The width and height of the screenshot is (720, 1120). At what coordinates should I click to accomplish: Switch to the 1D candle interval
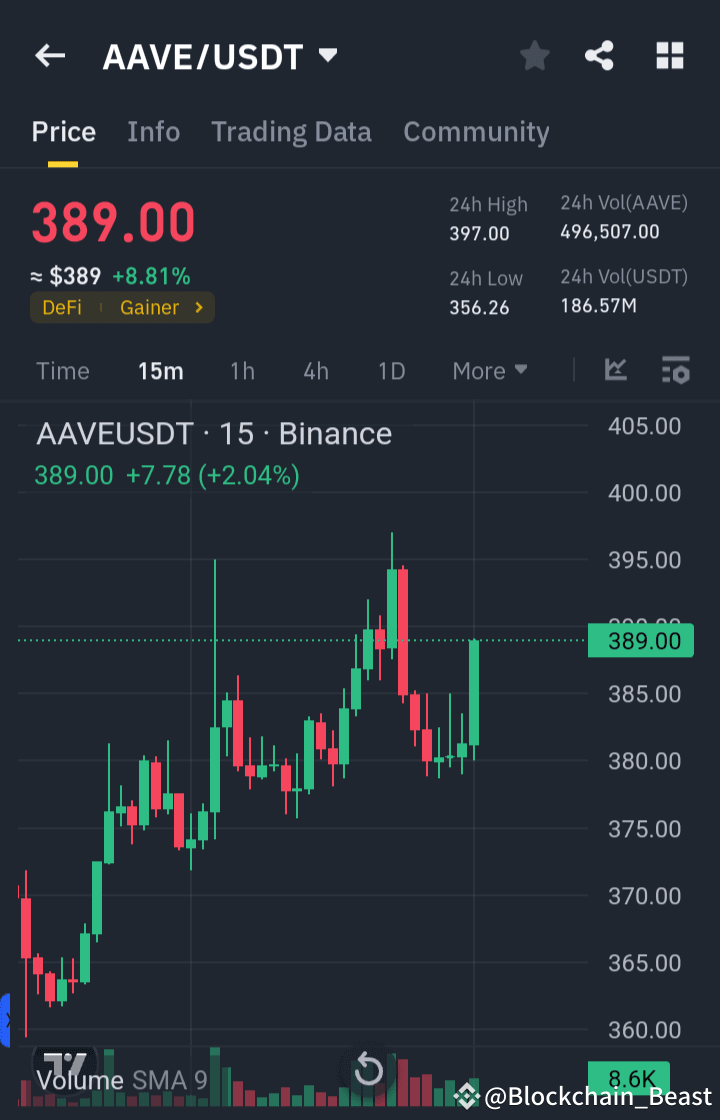(x=391, y=370)
